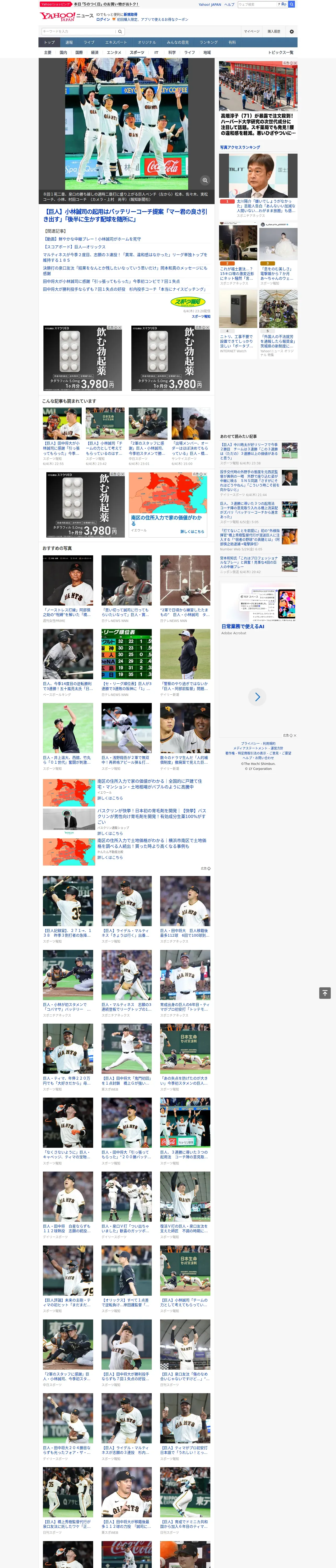336x1568 pixels.
Task: Show next items with the right chevron arrow
Action: click(257, 697)
